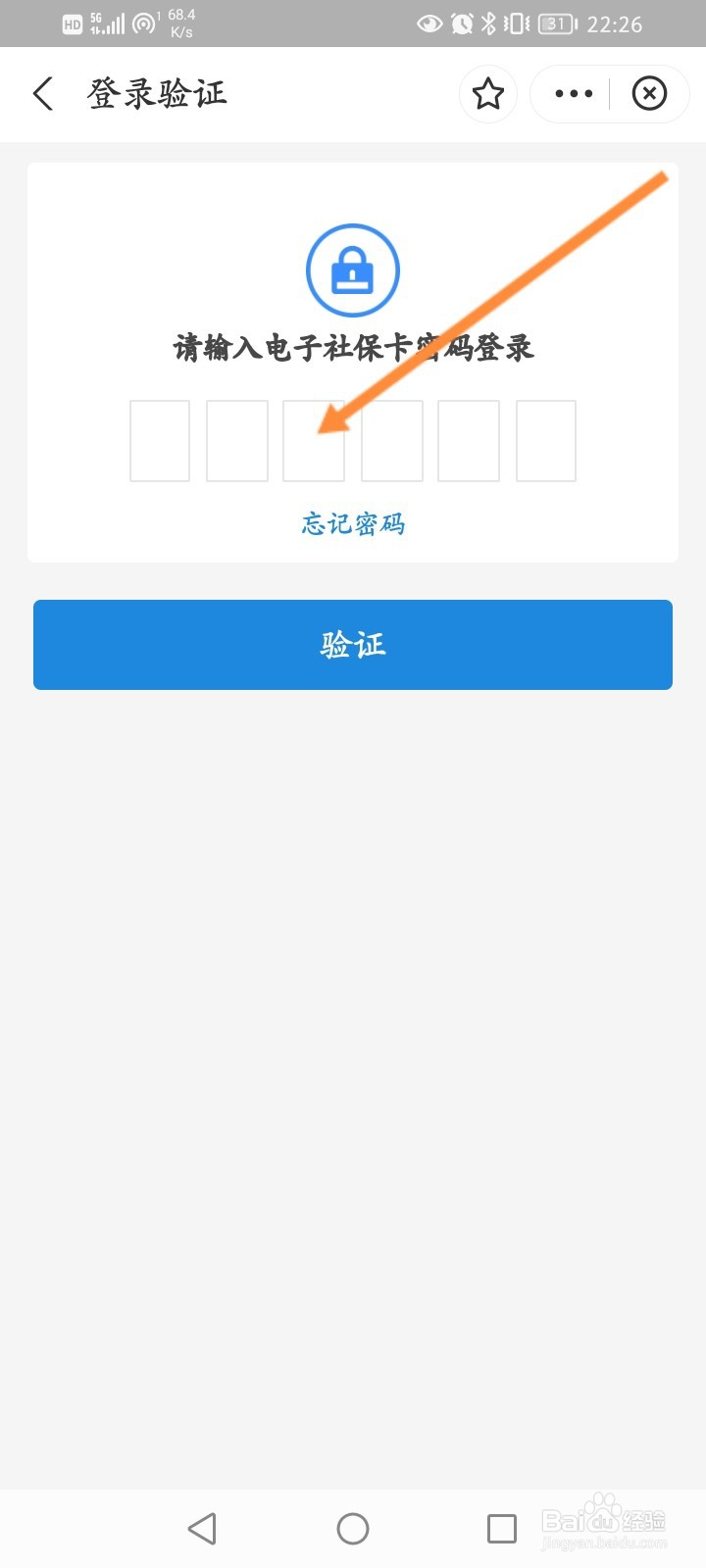Tap the recent apps square navigation button
Screen dimensions: 706x1568
click(501, 1528)
